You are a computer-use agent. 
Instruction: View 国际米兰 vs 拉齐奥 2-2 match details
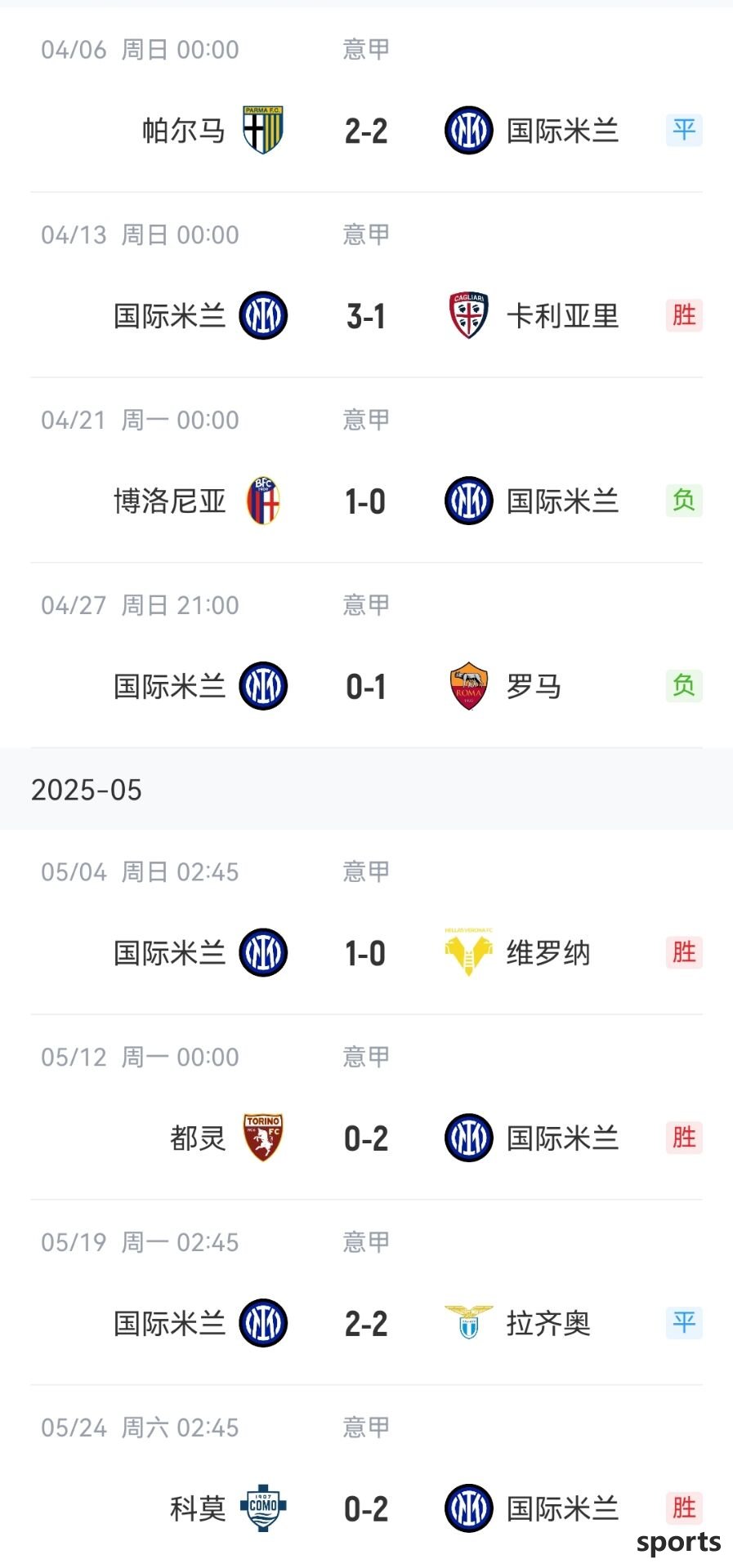[366, 1293]
